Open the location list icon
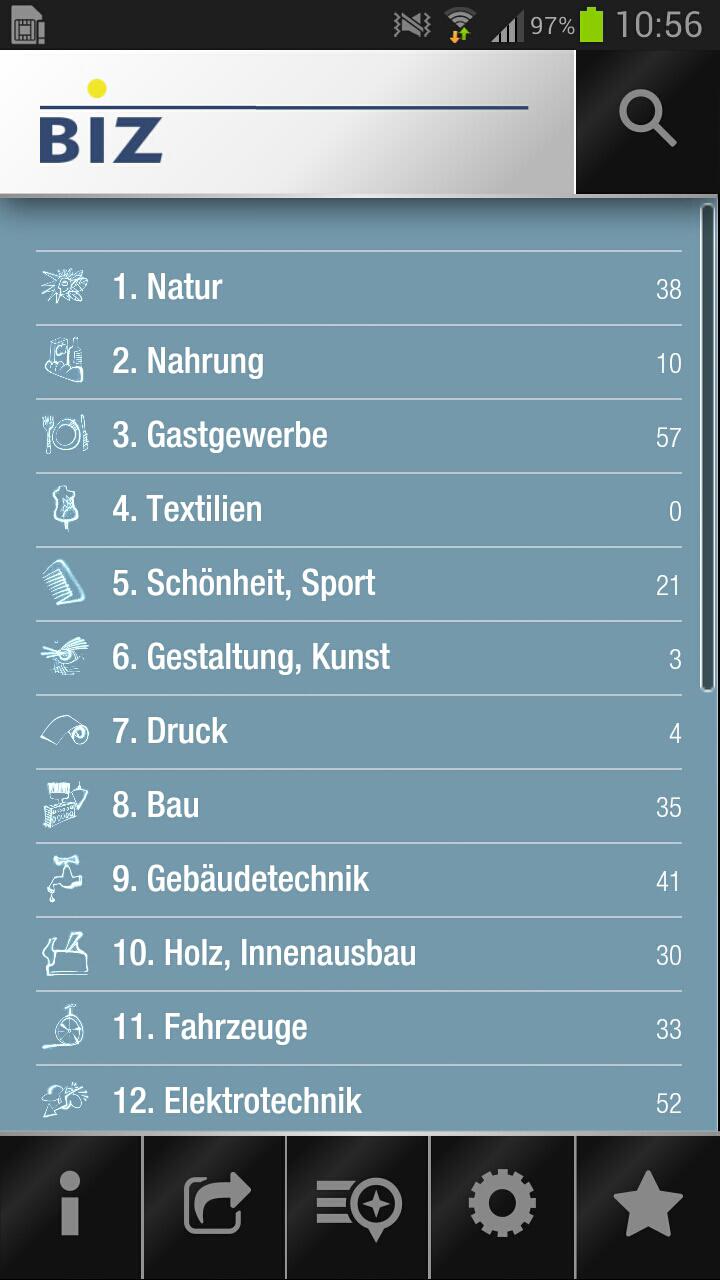 [358, 1206]
